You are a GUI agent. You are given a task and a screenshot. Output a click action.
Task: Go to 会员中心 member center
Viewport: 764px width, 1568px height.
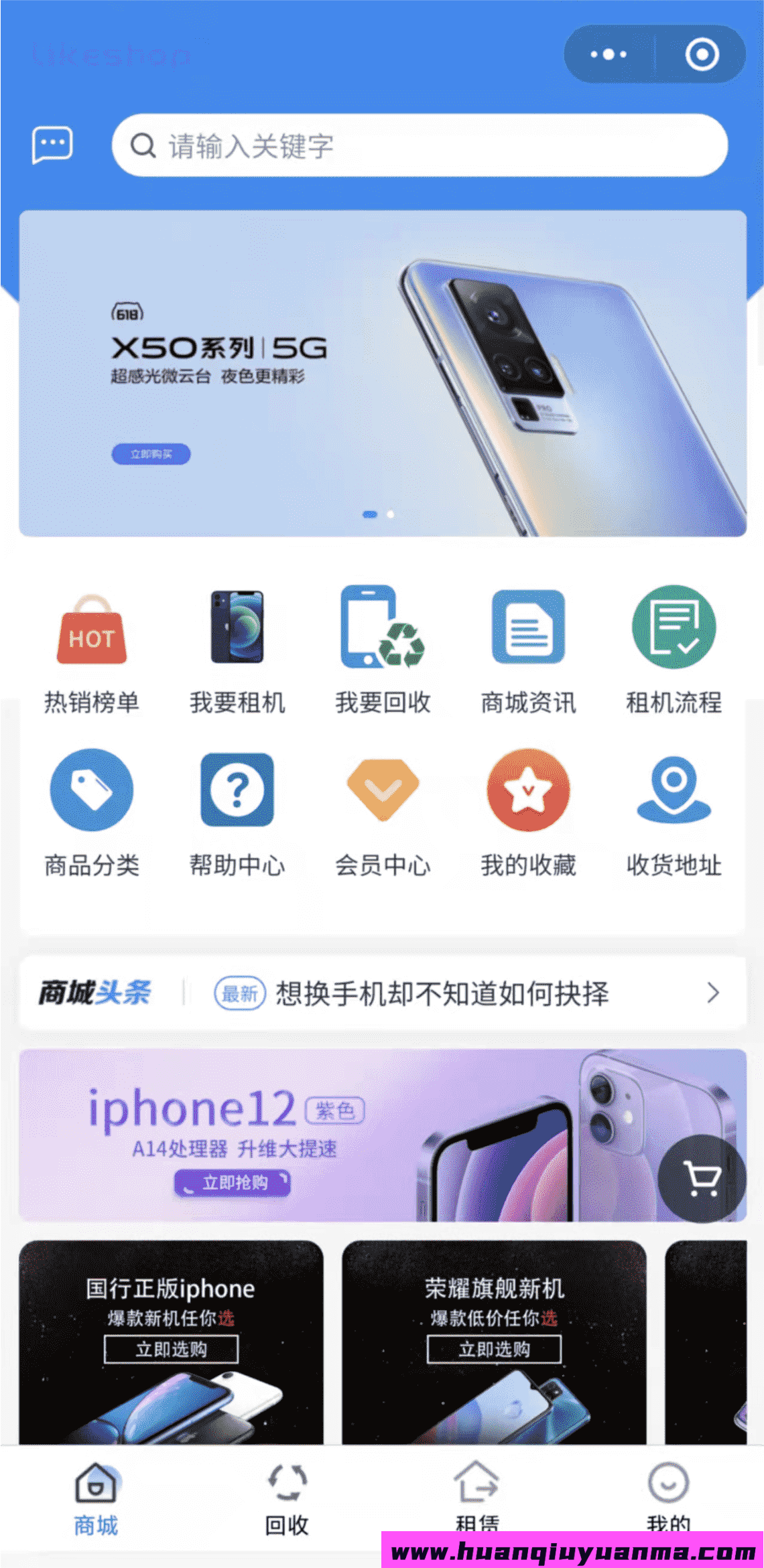(x=383, y=812)
